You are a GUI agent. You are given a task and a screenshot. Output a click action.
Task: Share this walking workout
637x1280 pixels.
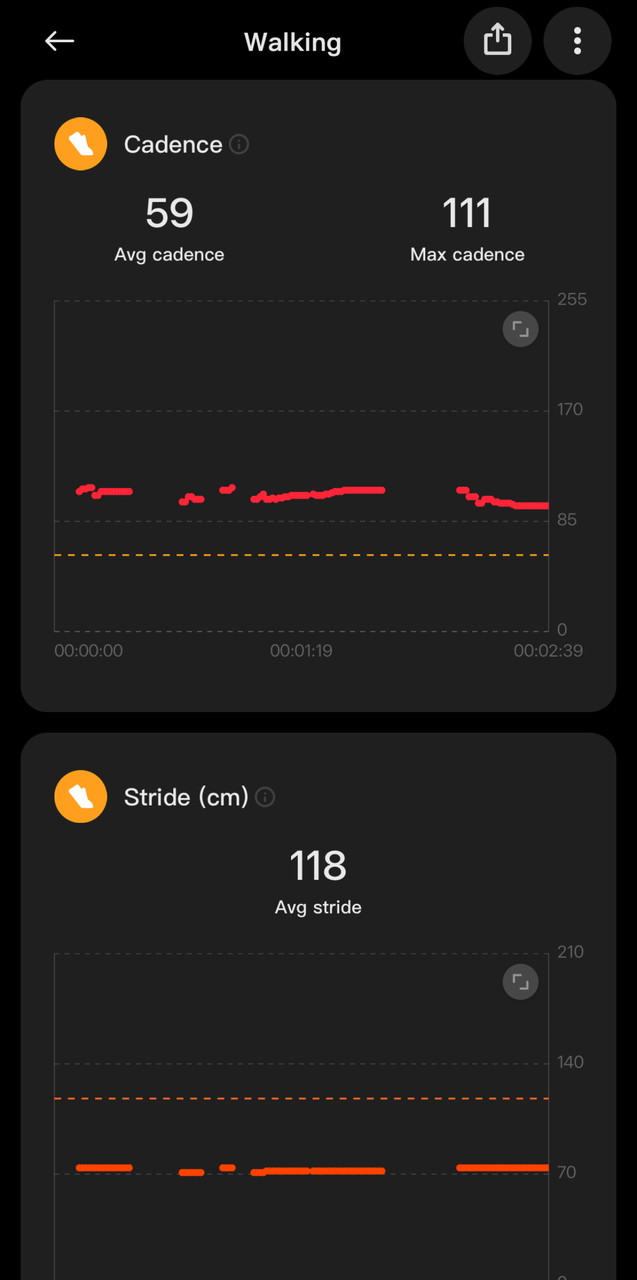click(x=497, y=41)
